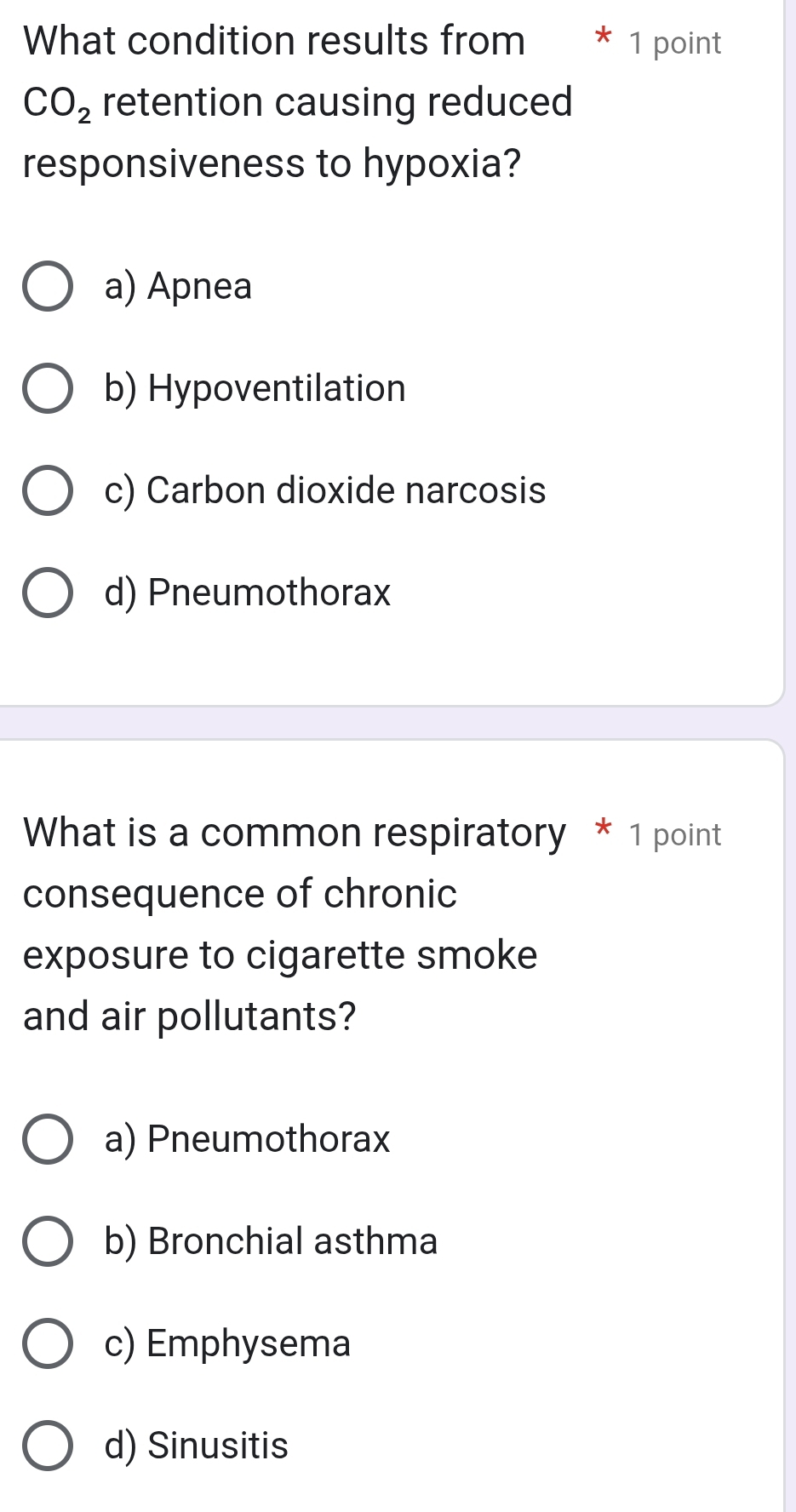
Task: Click the 'Sinusitis' option label
Action: 196,1446
